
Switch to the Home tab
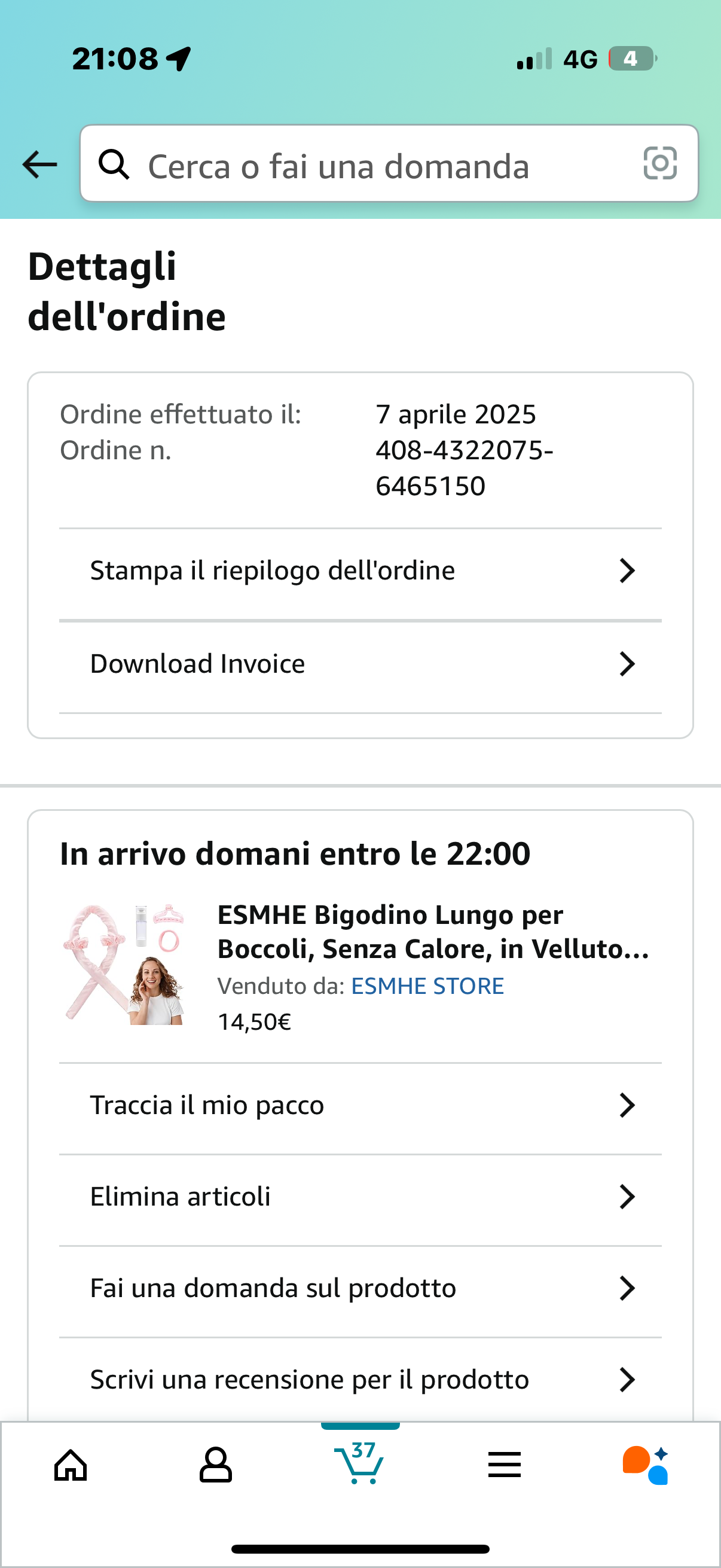click(x=71, y=1465)
